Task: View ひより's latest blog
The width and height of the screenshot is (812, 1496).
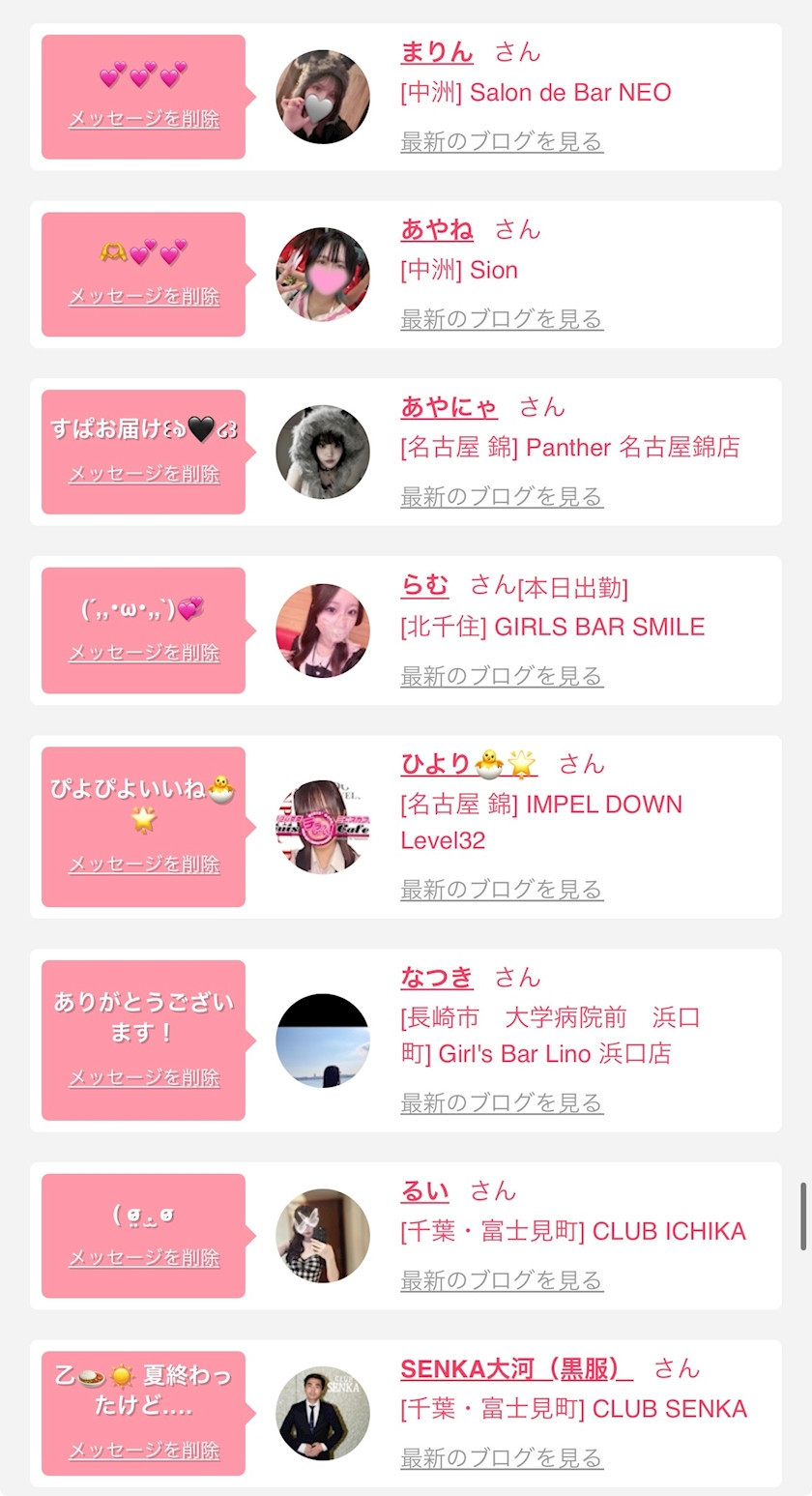Action: coord(502,890)
